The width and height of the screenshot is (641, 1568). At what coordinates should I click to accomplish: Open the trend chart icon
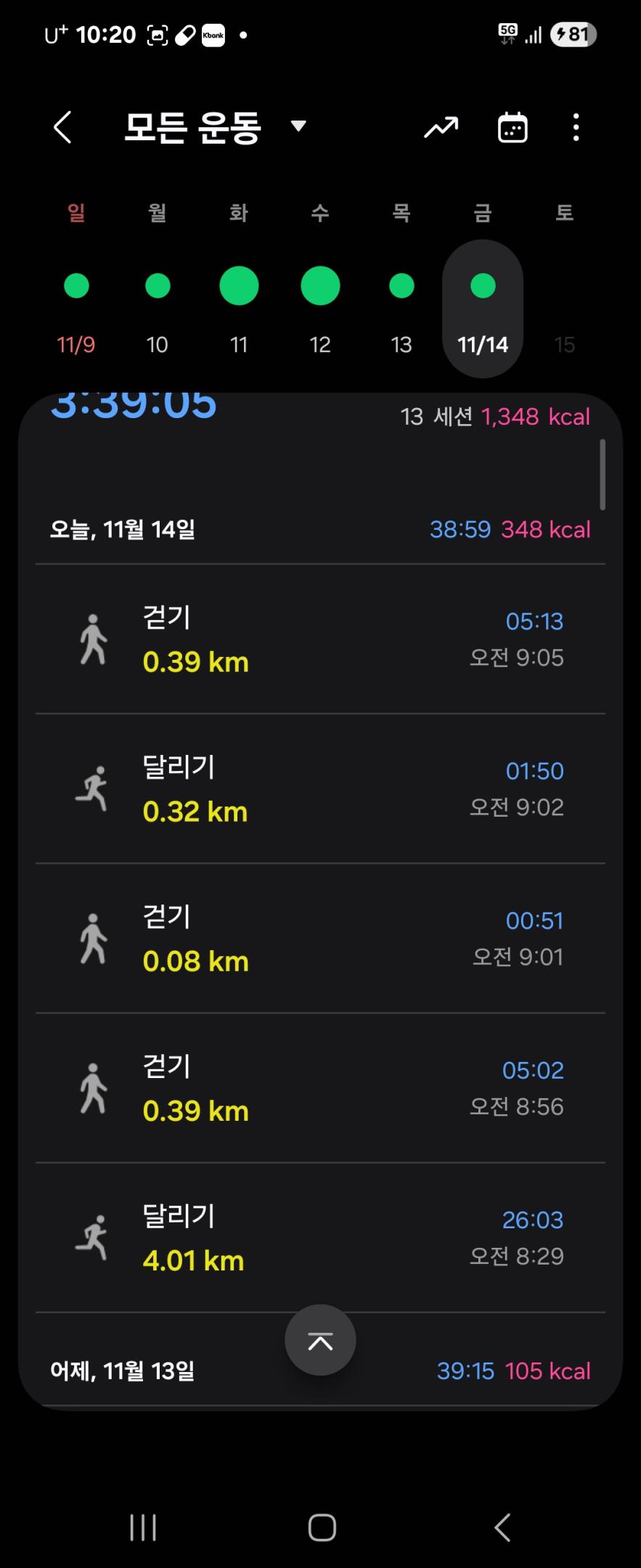(441, 126)
